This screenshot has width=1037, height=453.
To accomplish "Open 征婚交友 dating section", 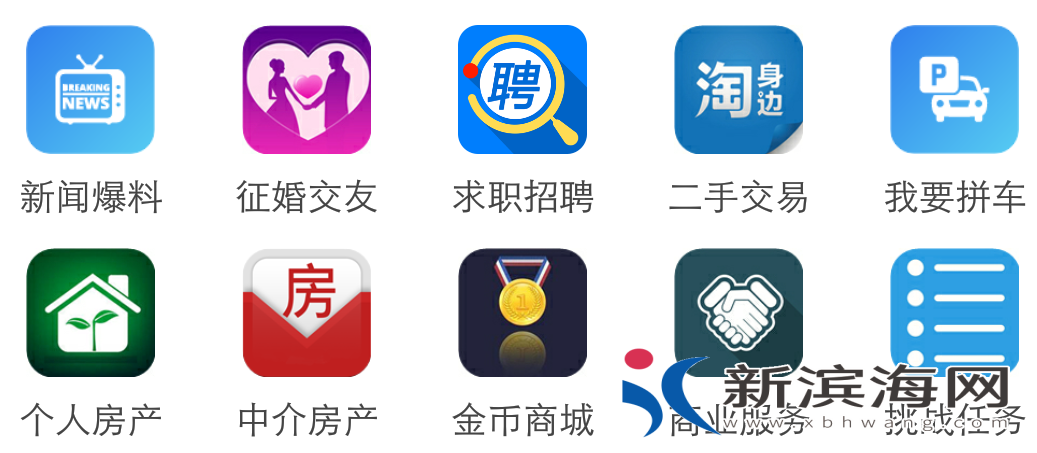I will (x=307, y=90).
